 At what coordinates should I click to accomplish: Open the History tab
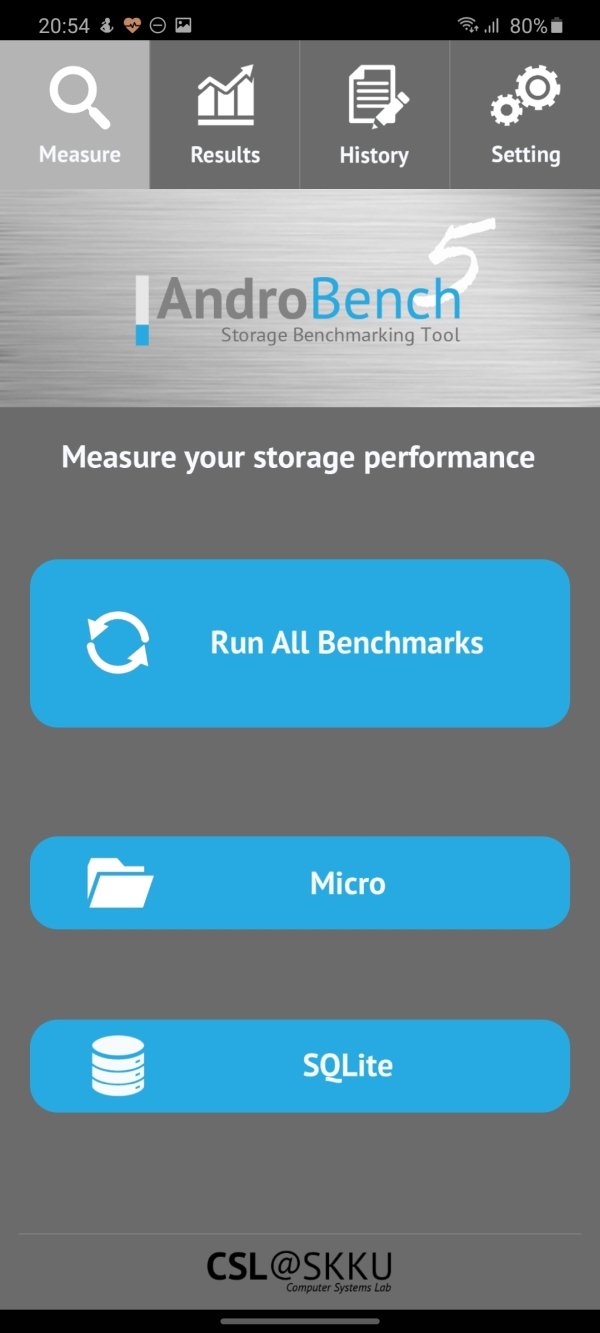point(374,116)
